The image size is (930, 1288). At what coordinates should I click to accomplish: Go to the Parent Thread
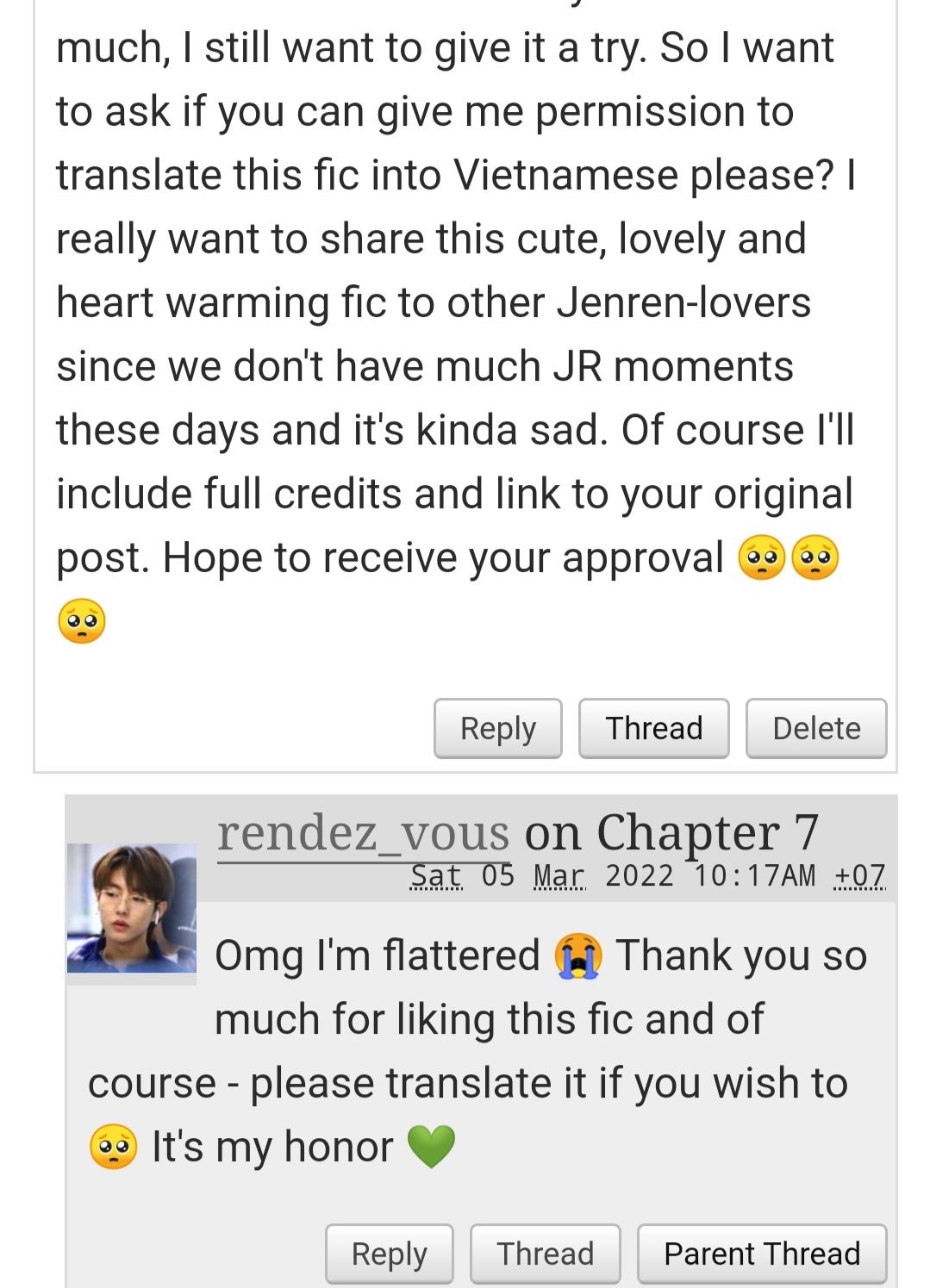[x=761, y=1254]
